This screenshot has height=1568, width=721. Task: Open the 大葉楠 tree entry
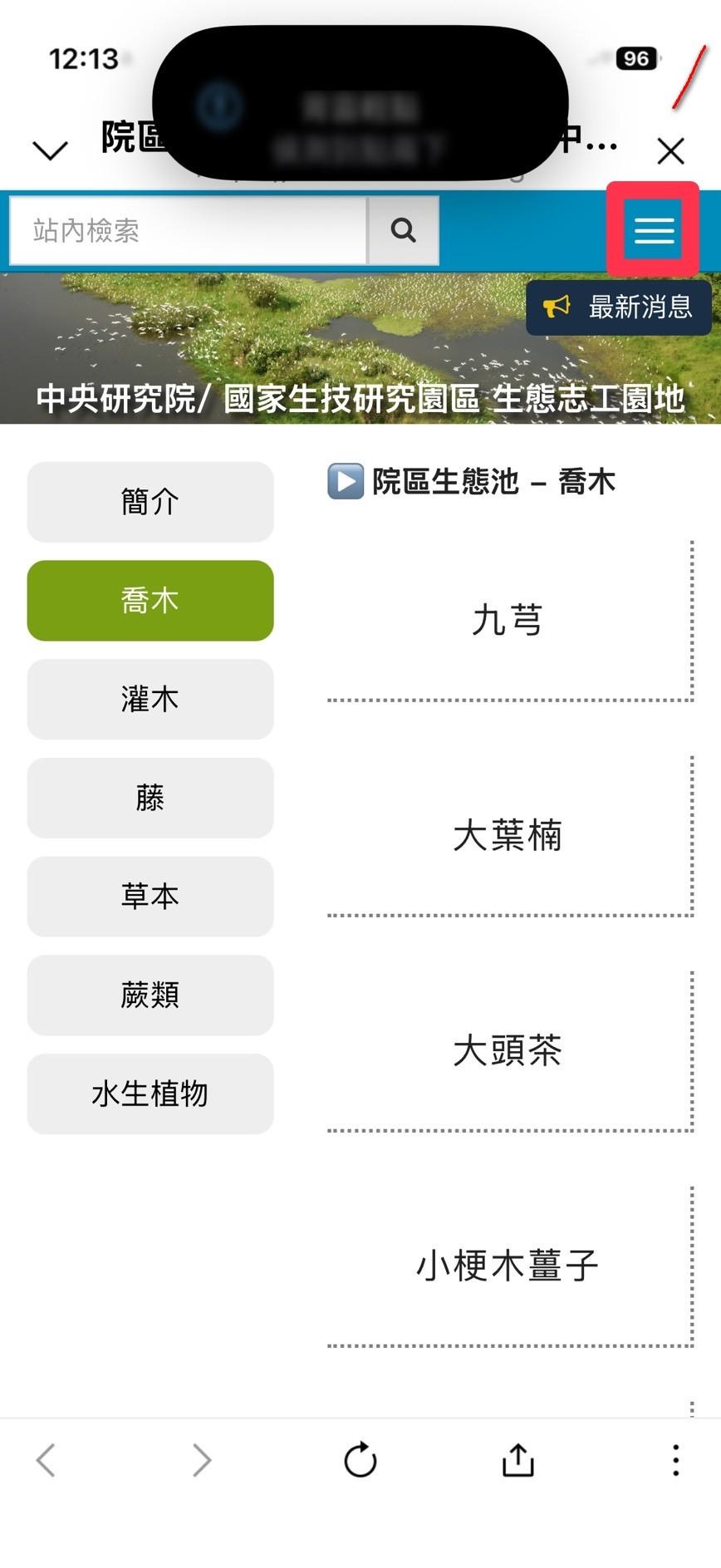click(508, 836)
